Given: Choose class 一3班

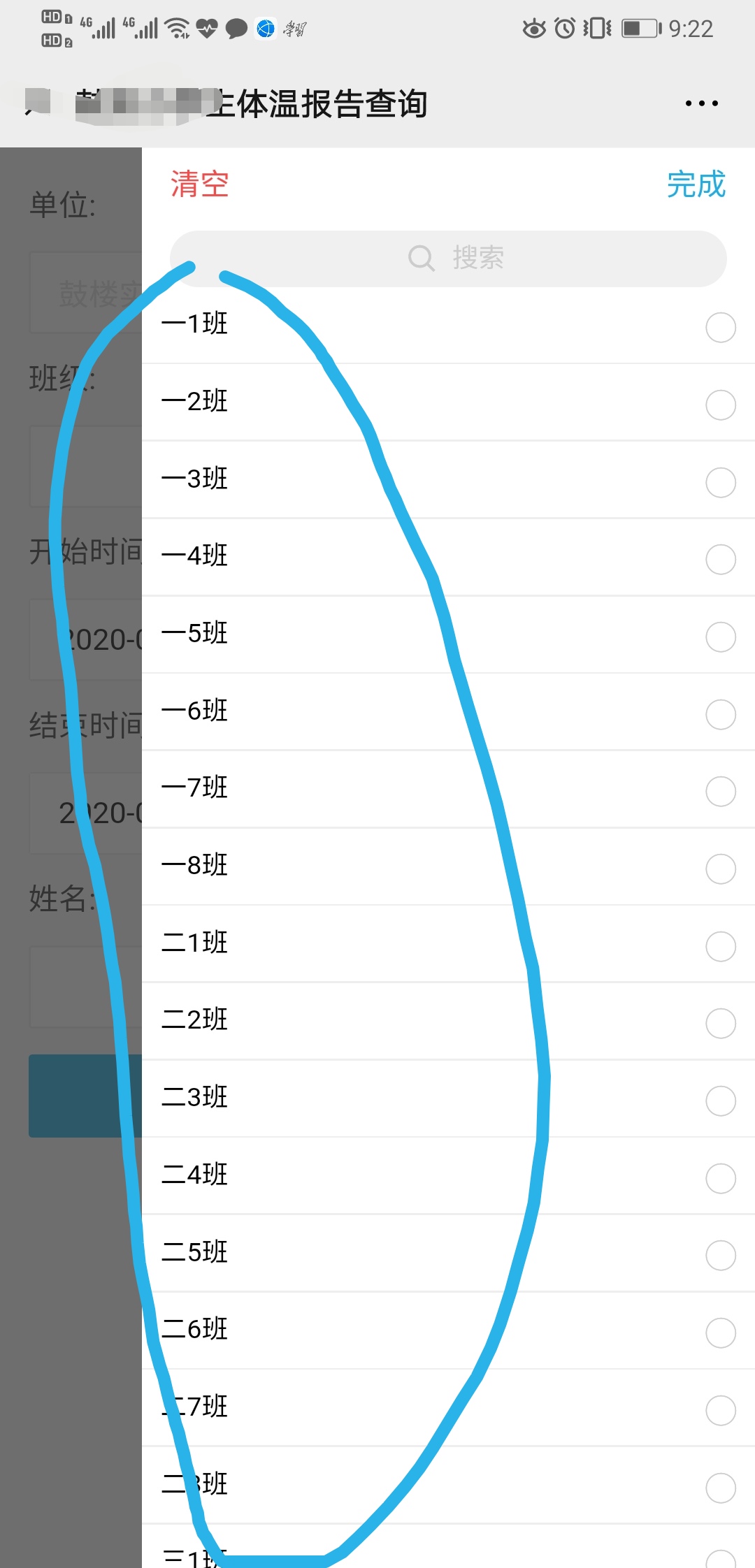Looking at the screenshot, I should click(x=448, y=480).
